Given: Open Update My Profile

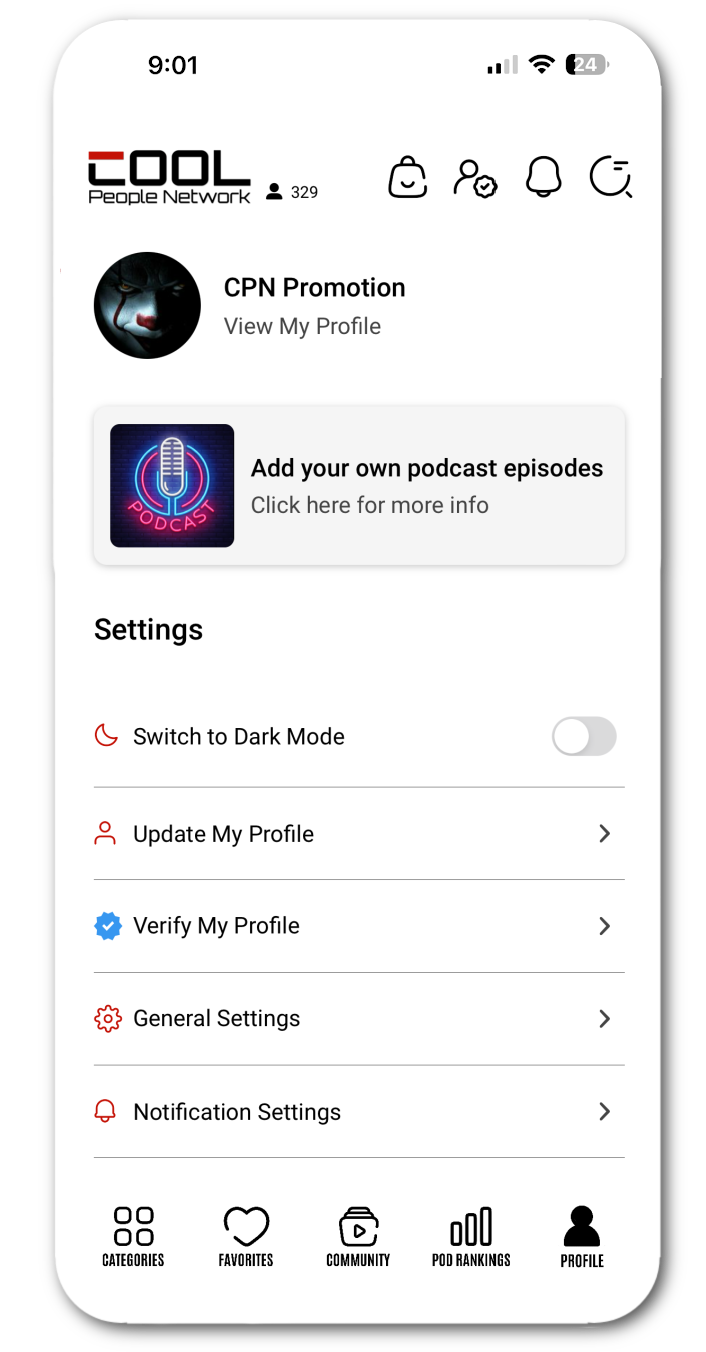Looking at the screenshot, I should tap(359, 834).
